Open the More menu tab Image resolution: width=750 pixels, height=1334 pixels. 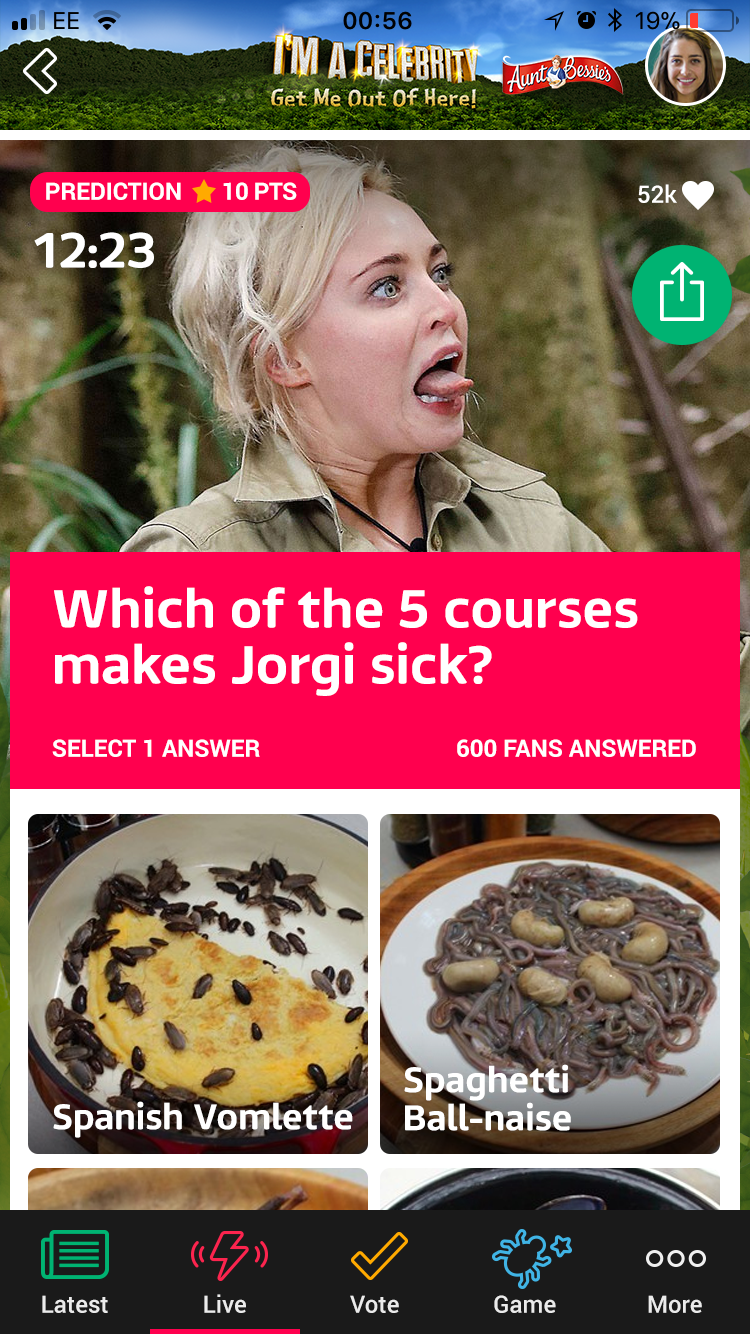675,1272
